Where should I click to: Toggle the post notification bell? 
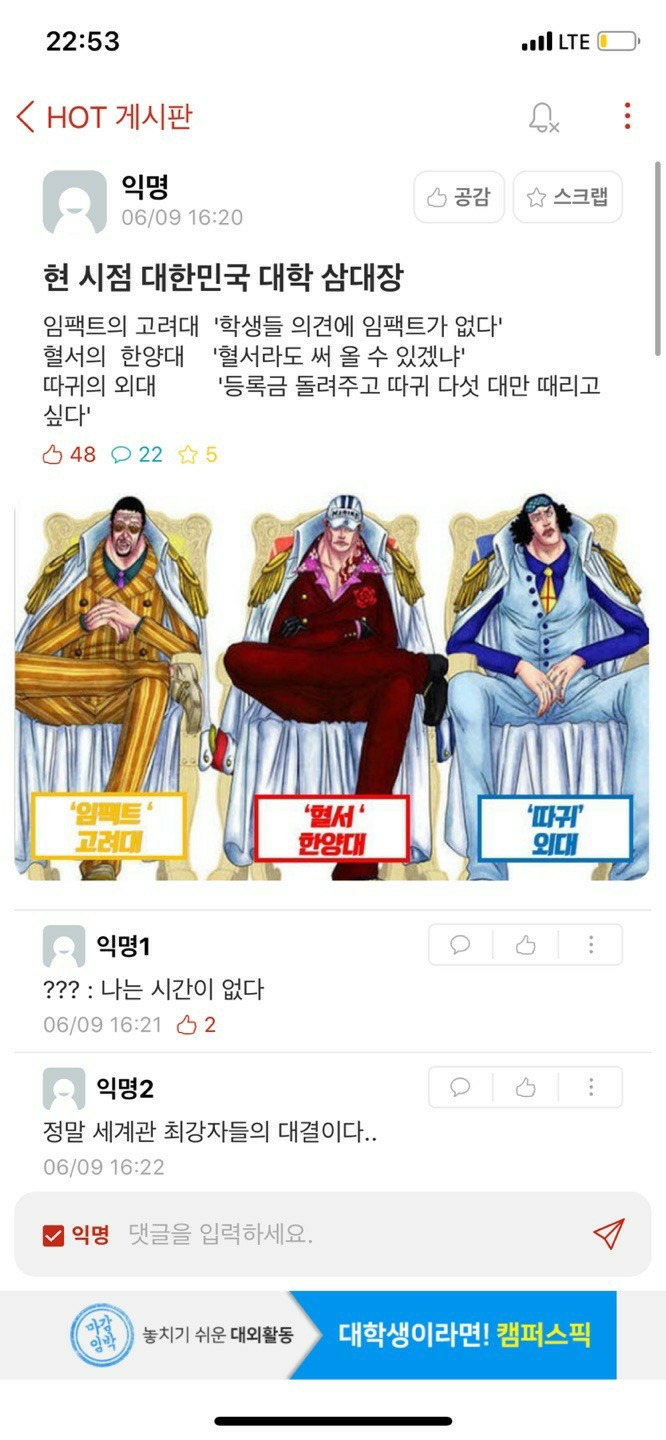(x=543, y=118)
